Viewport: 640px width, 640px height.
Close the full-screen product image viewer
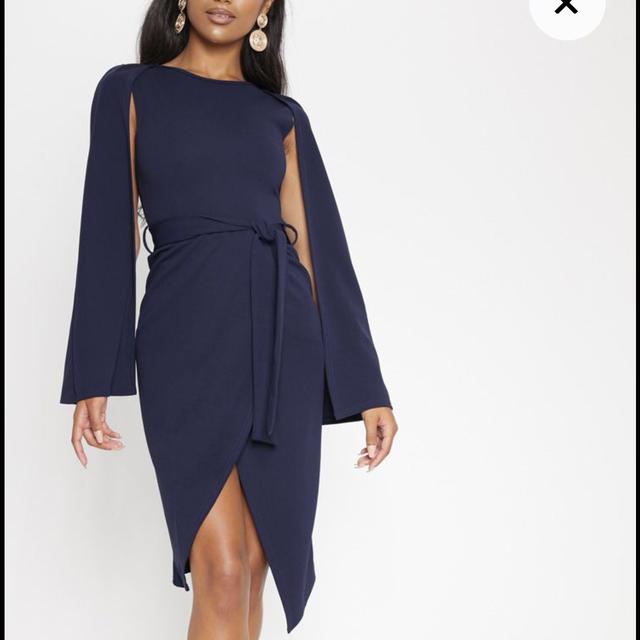point(566,8)
